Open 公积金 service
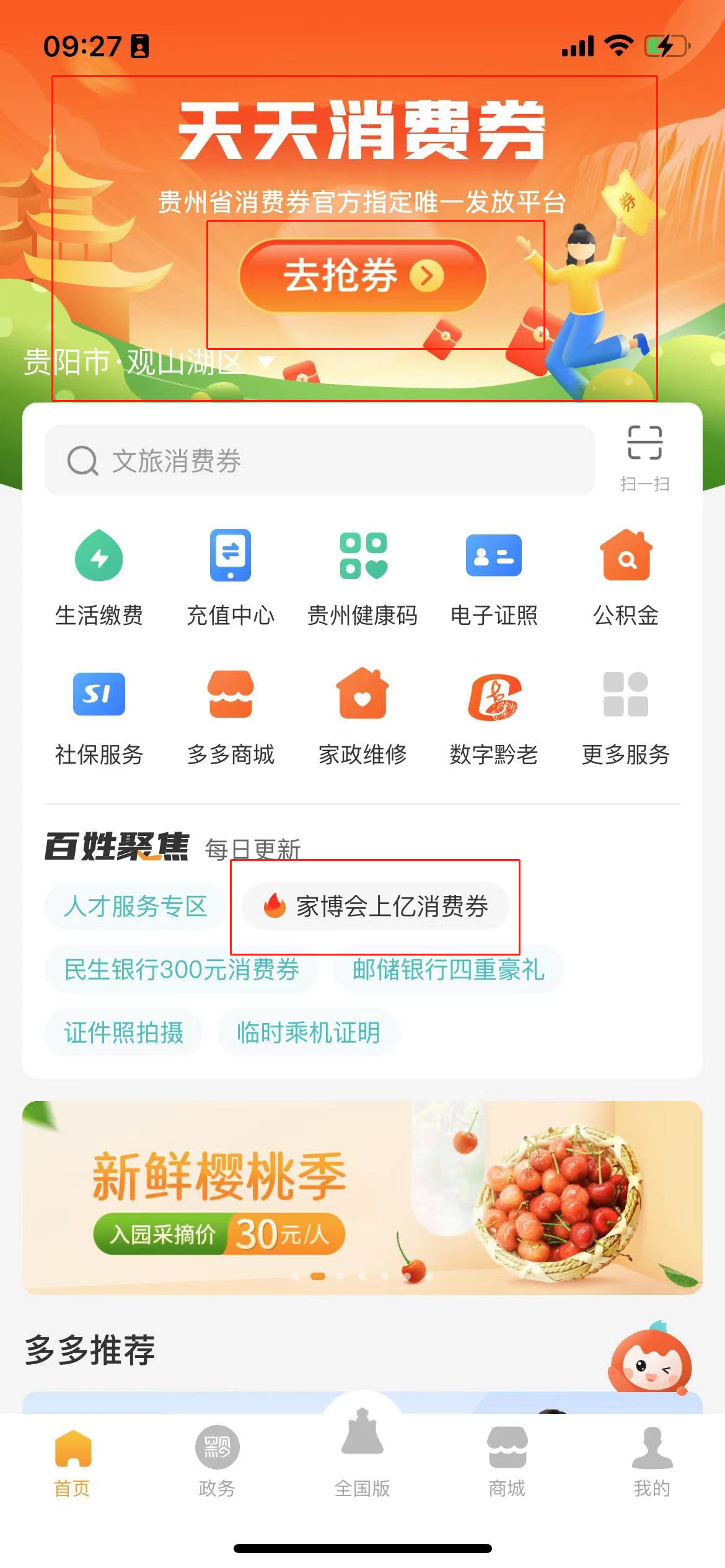 point(626,577)
